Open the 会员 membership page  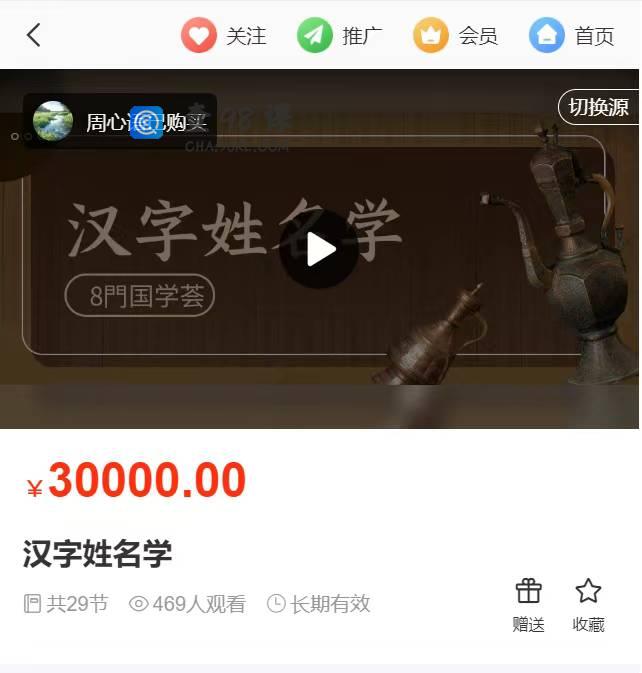pyautogui.click(x=455, y=36)
